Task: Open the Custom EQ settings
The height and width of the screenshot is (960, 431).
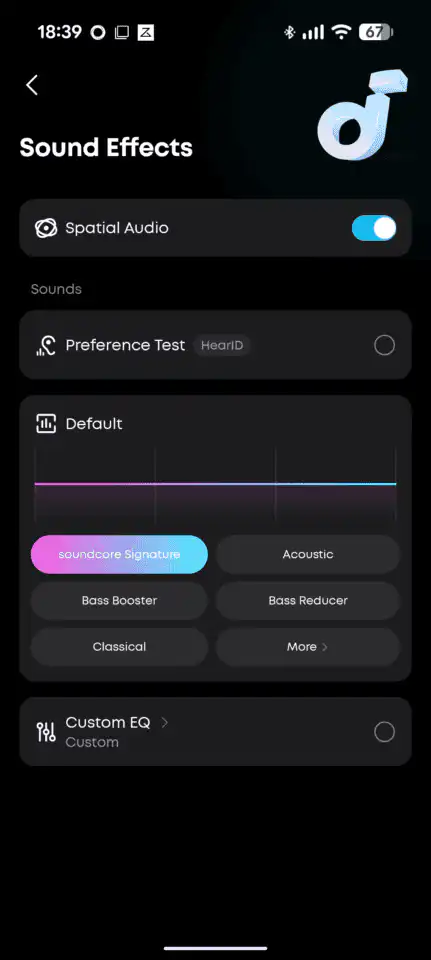Action: coord(116,722)
